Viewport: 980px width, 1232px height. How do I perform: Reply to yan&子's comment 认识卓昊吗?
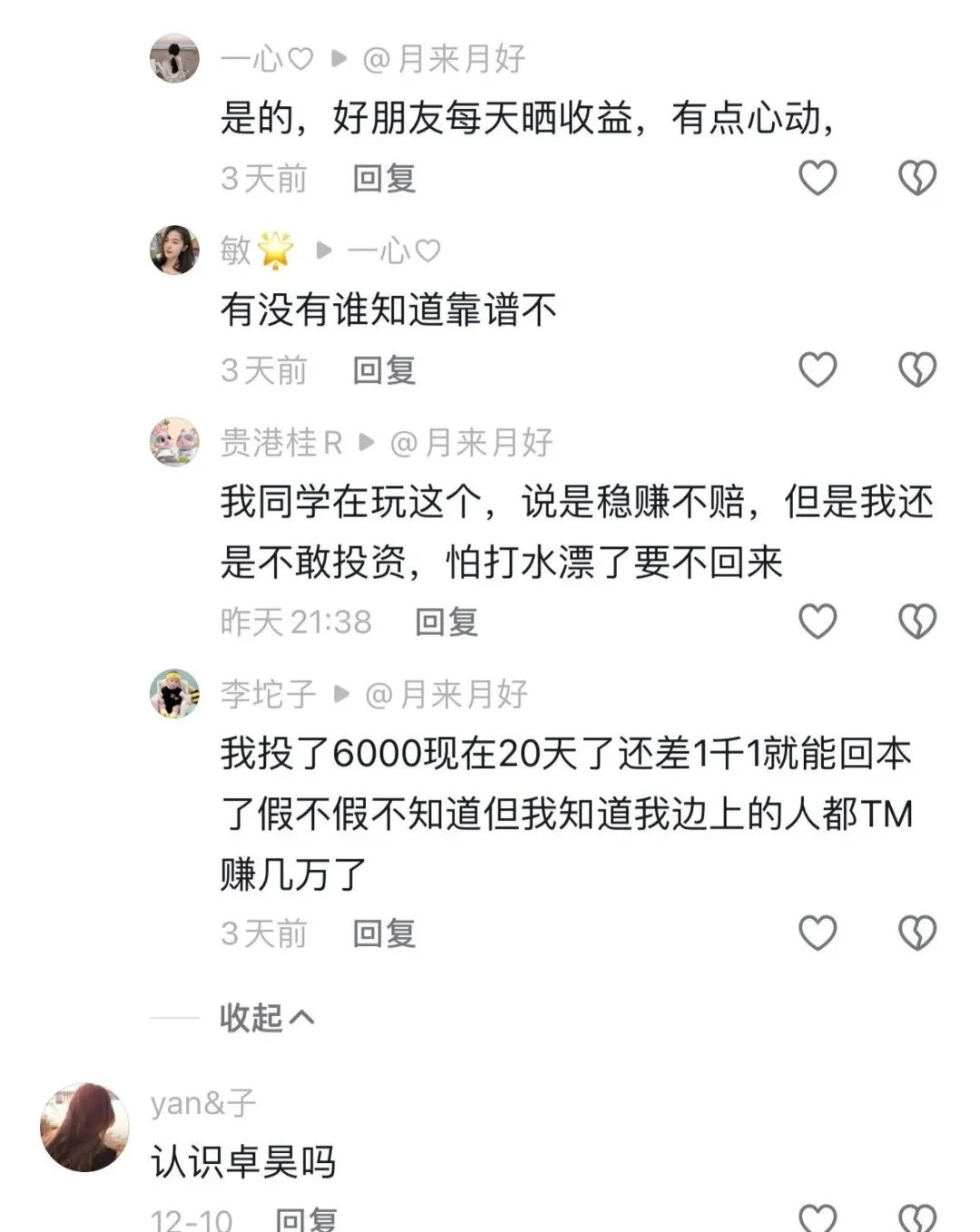(306, 1220)
